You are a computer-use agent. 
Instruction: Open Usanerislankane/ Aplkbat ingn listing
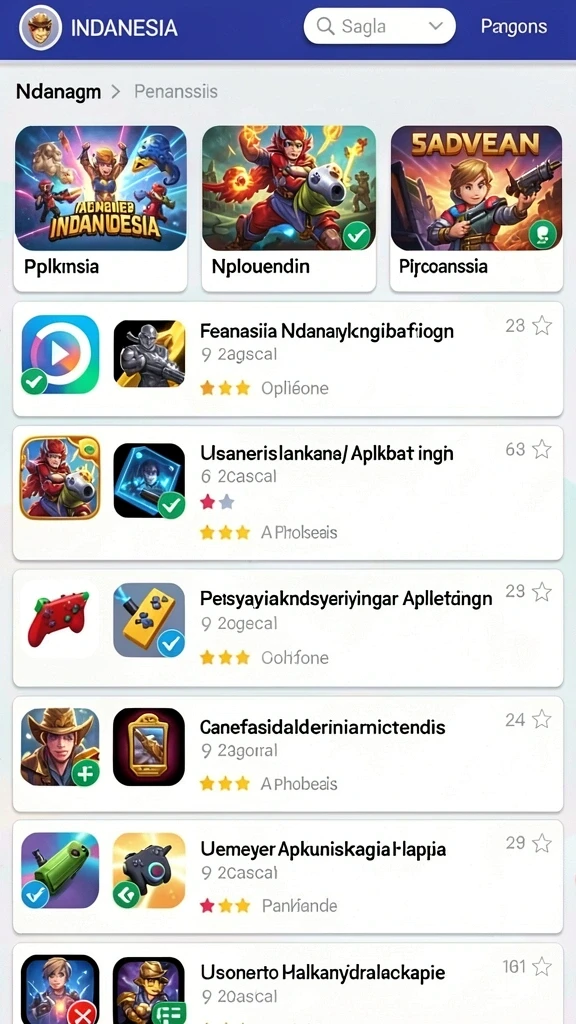point(288,493)
